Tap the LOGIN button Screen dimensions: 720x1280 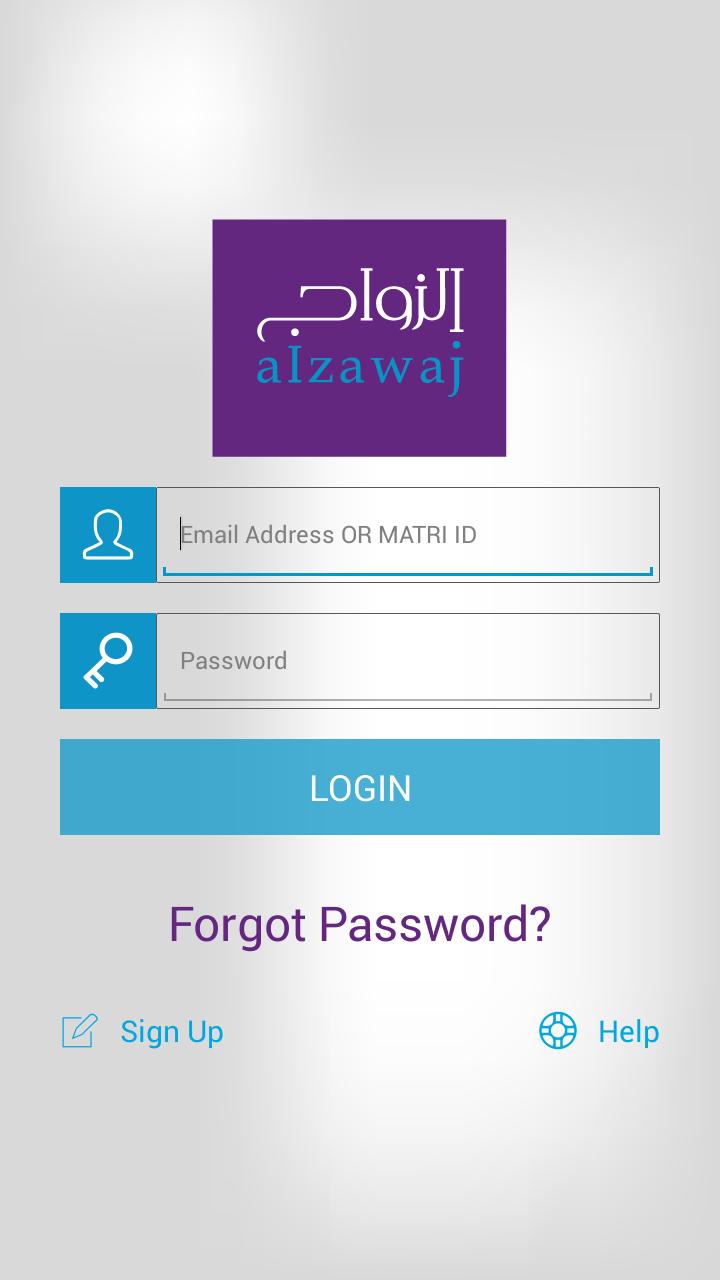[360, 787]
